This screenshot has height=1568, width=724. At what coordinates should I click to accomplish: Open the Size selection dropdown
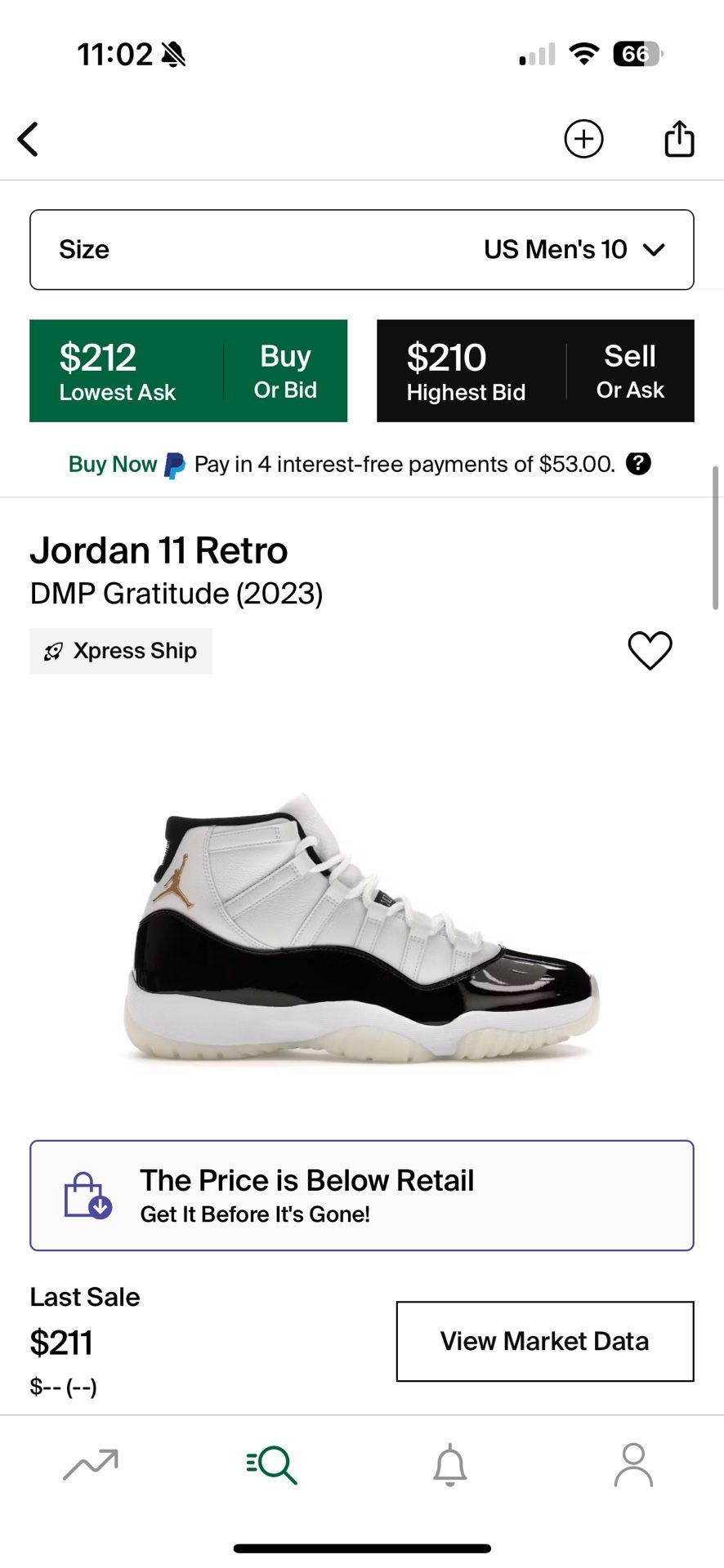[x=362, y=250]
